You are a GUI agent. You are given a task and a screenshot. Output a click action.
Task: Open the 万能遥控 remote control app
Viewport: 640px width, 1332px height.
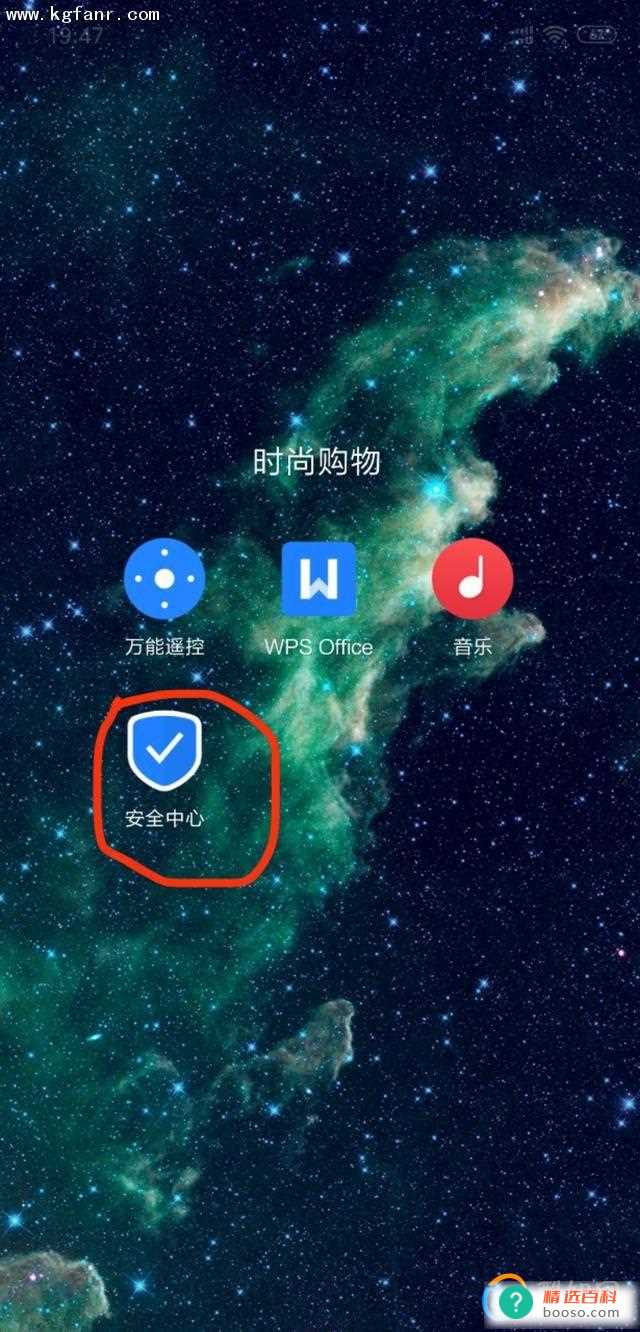pos(165,580)
